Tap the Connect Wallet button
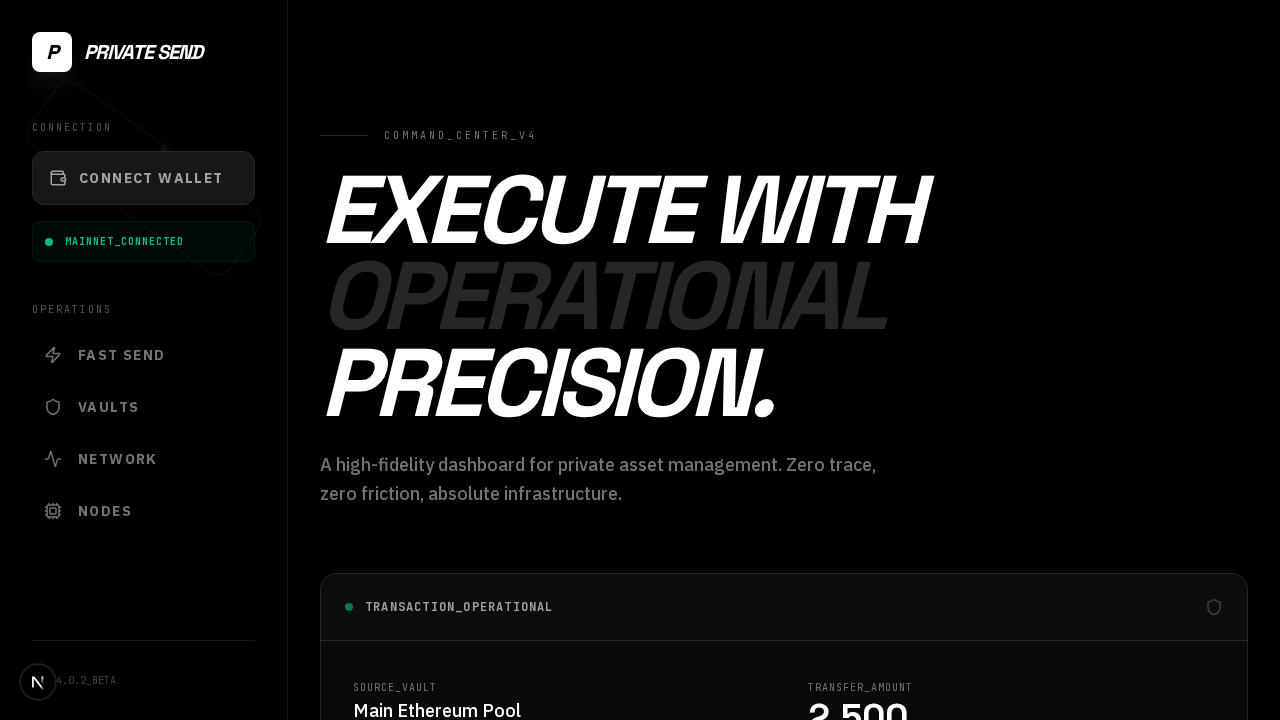 tap(143, 178)
